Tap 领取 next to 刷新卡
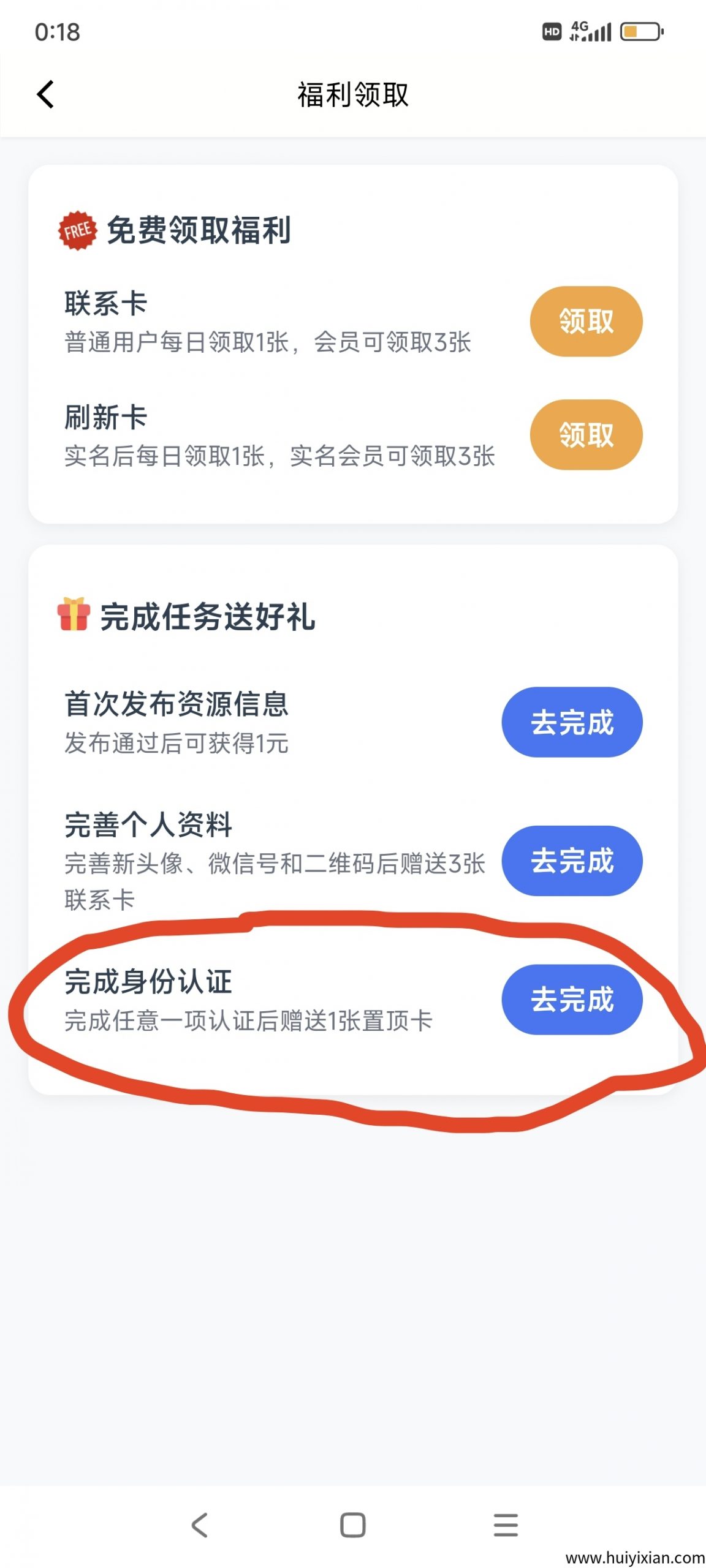The image size is (706, 1568). coord(585,435)
